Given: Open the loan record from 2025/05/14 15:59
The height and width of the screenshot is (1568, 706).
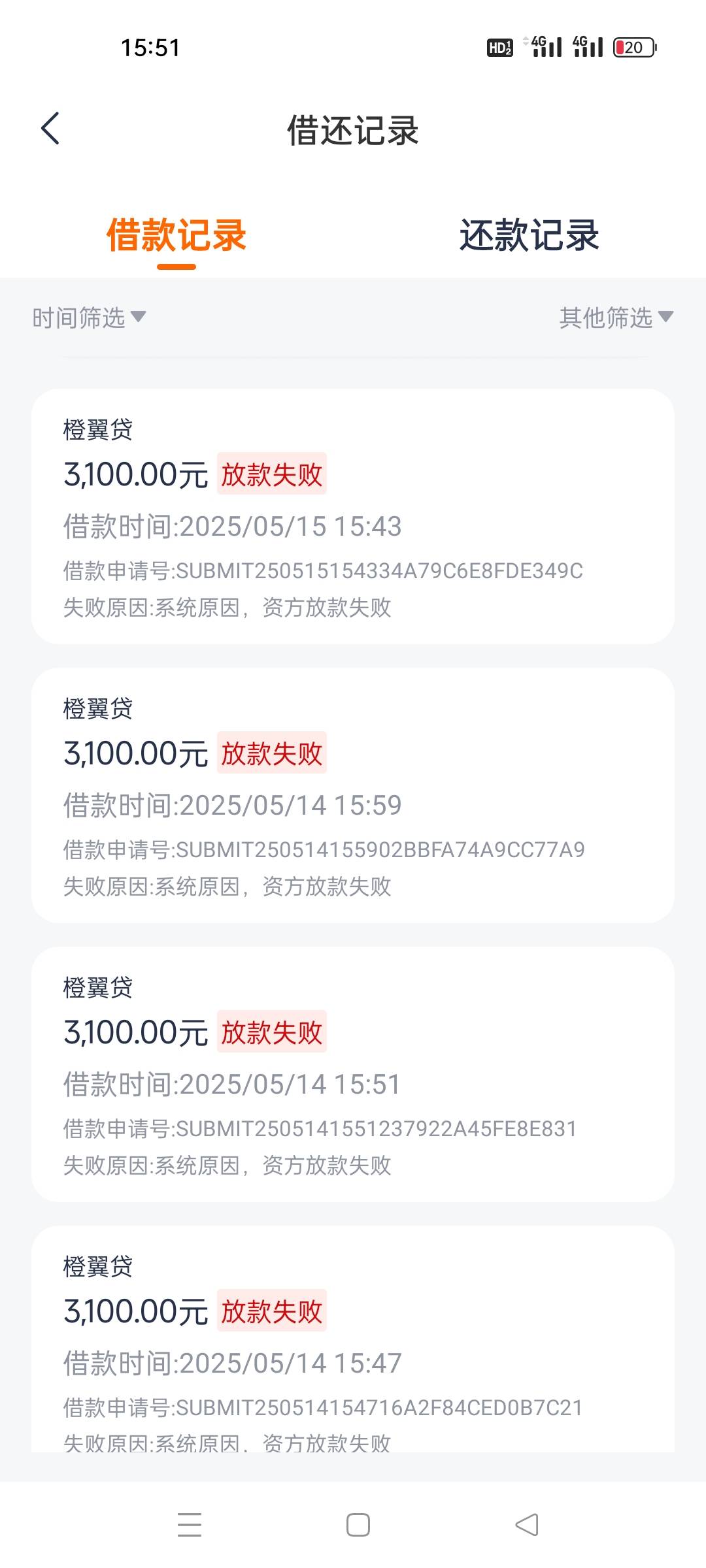Looking at the screenshot, I should coord(353,795).
